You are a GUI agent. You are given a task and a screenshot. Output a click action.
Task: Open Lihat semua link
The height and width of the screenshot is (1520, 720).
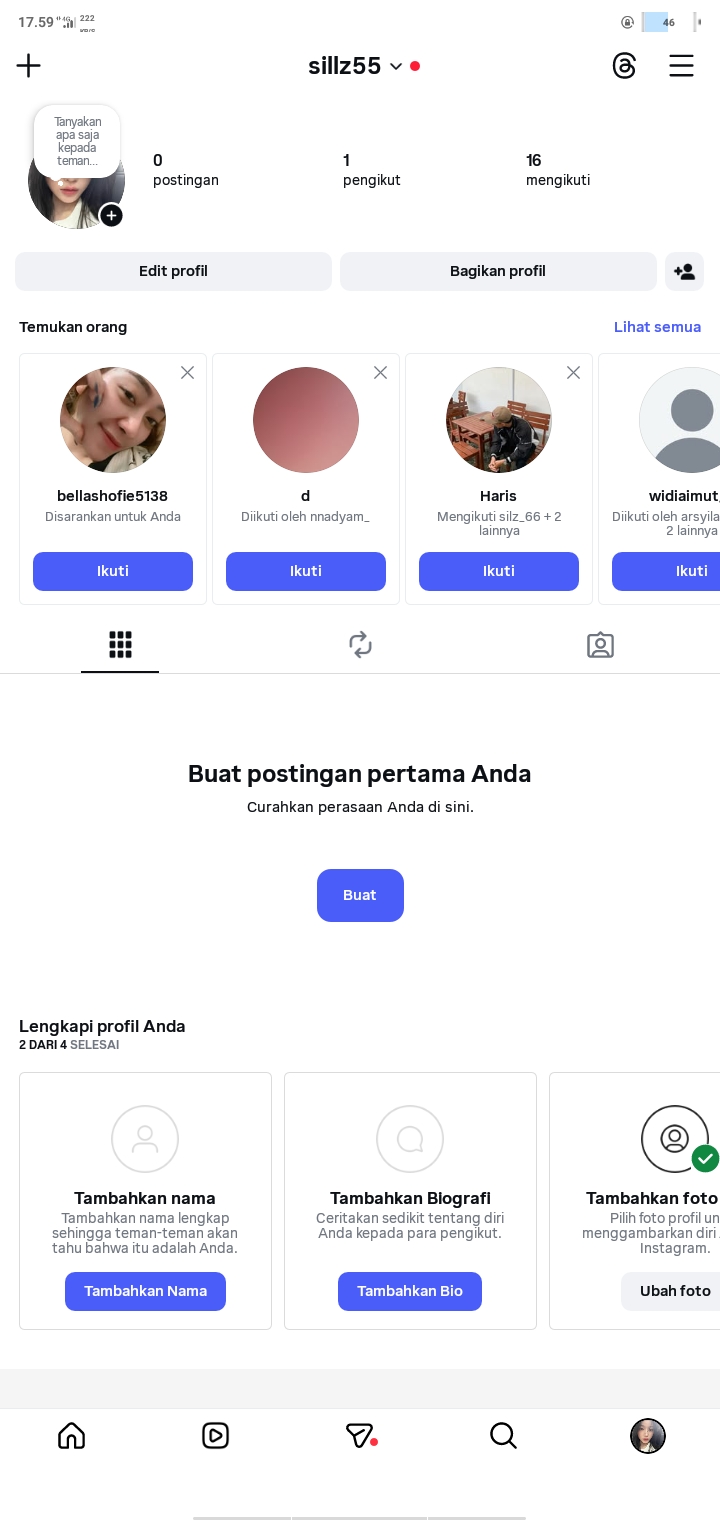(657, 327)
